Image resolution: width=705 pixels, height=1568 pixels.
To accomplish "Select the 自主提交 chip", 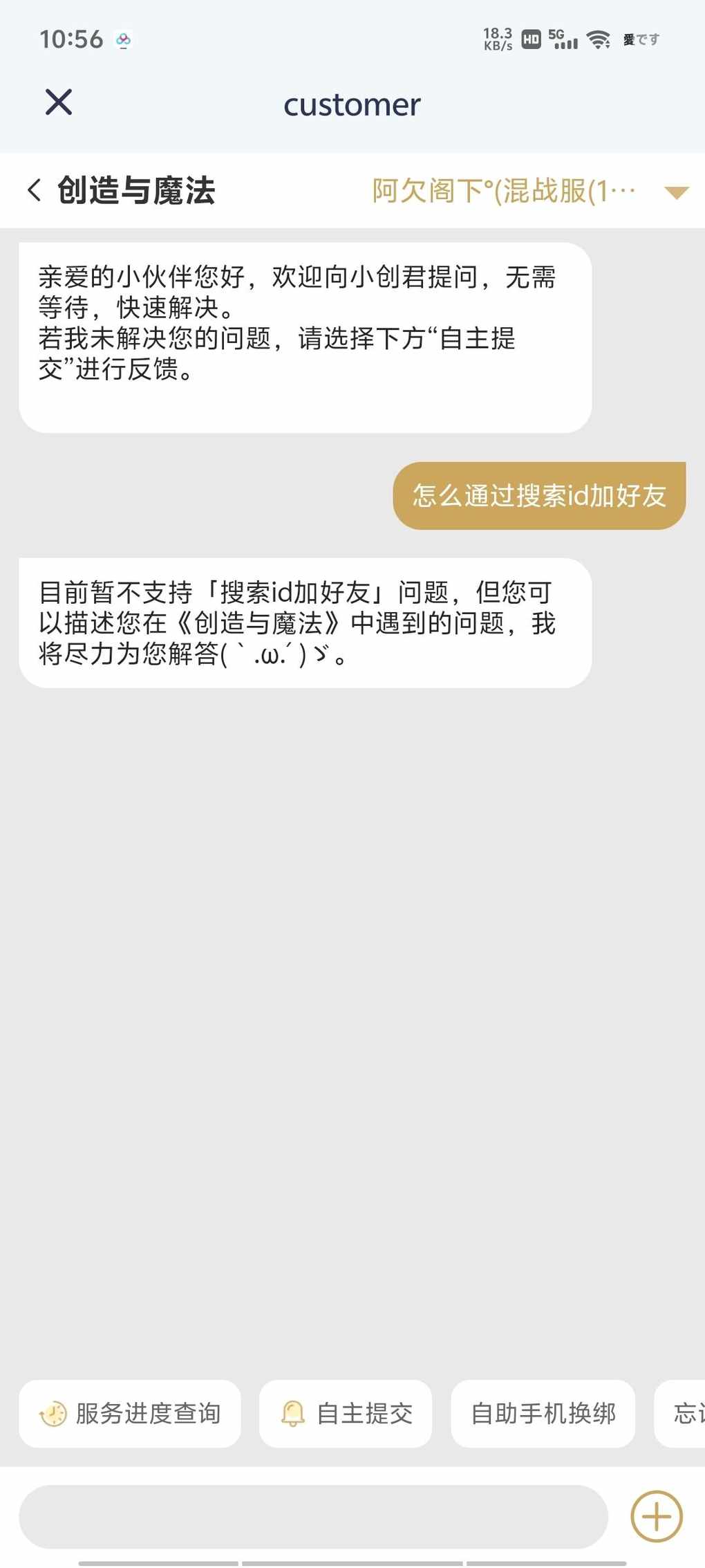I will tap(346, 1413).
